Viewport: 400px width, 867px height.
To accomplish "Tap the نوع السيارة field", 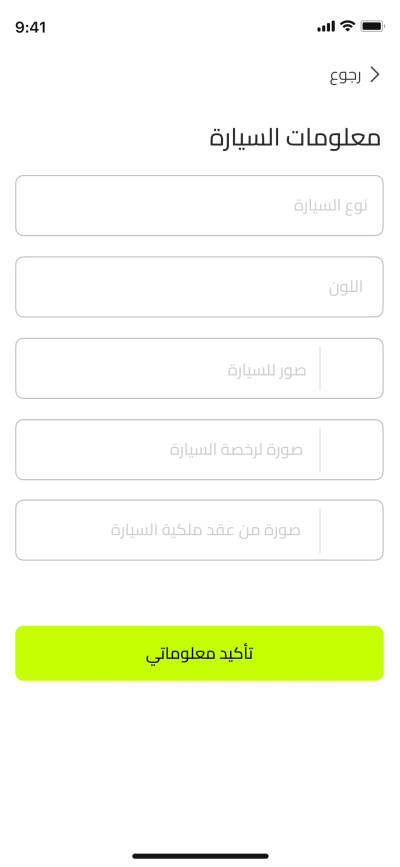I will (199, 206).
